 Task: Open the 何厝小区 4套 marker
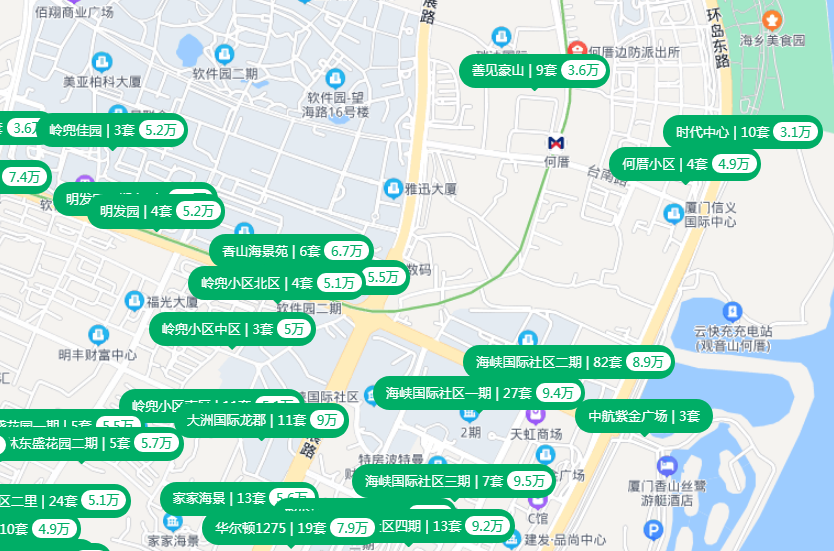click(685, 164)
